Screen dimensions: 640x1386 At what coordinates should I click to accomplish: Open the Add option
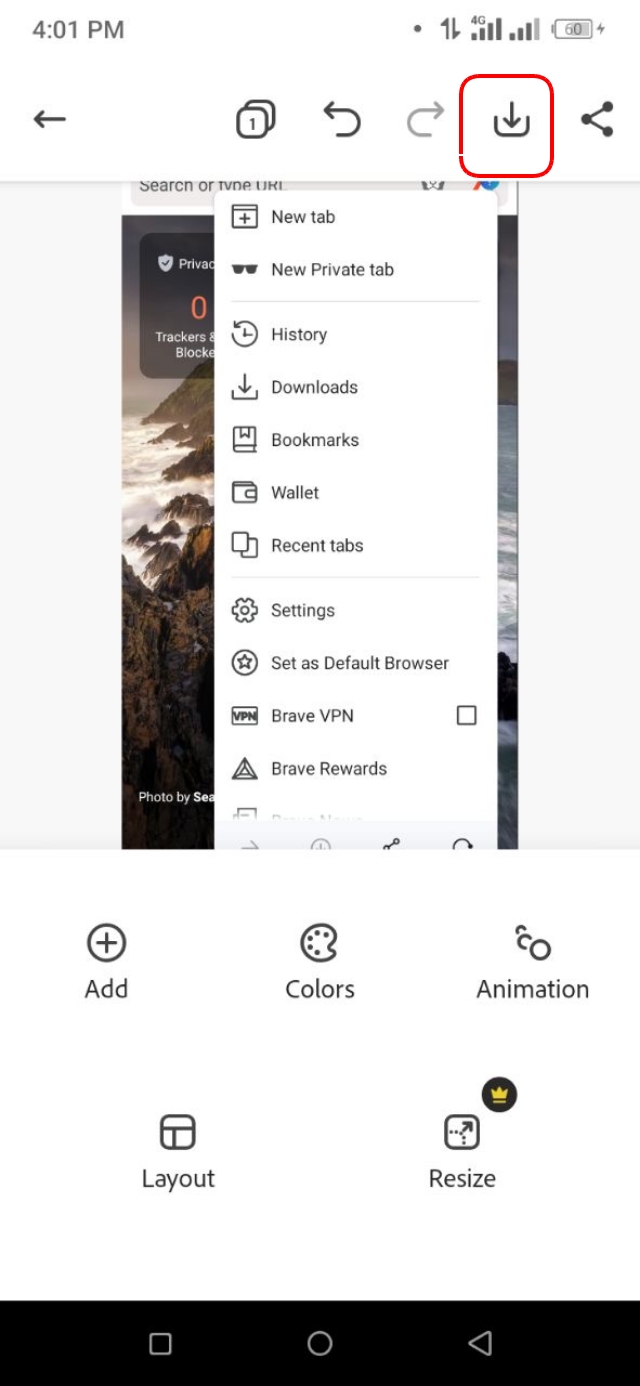click(x=106, y=961)
